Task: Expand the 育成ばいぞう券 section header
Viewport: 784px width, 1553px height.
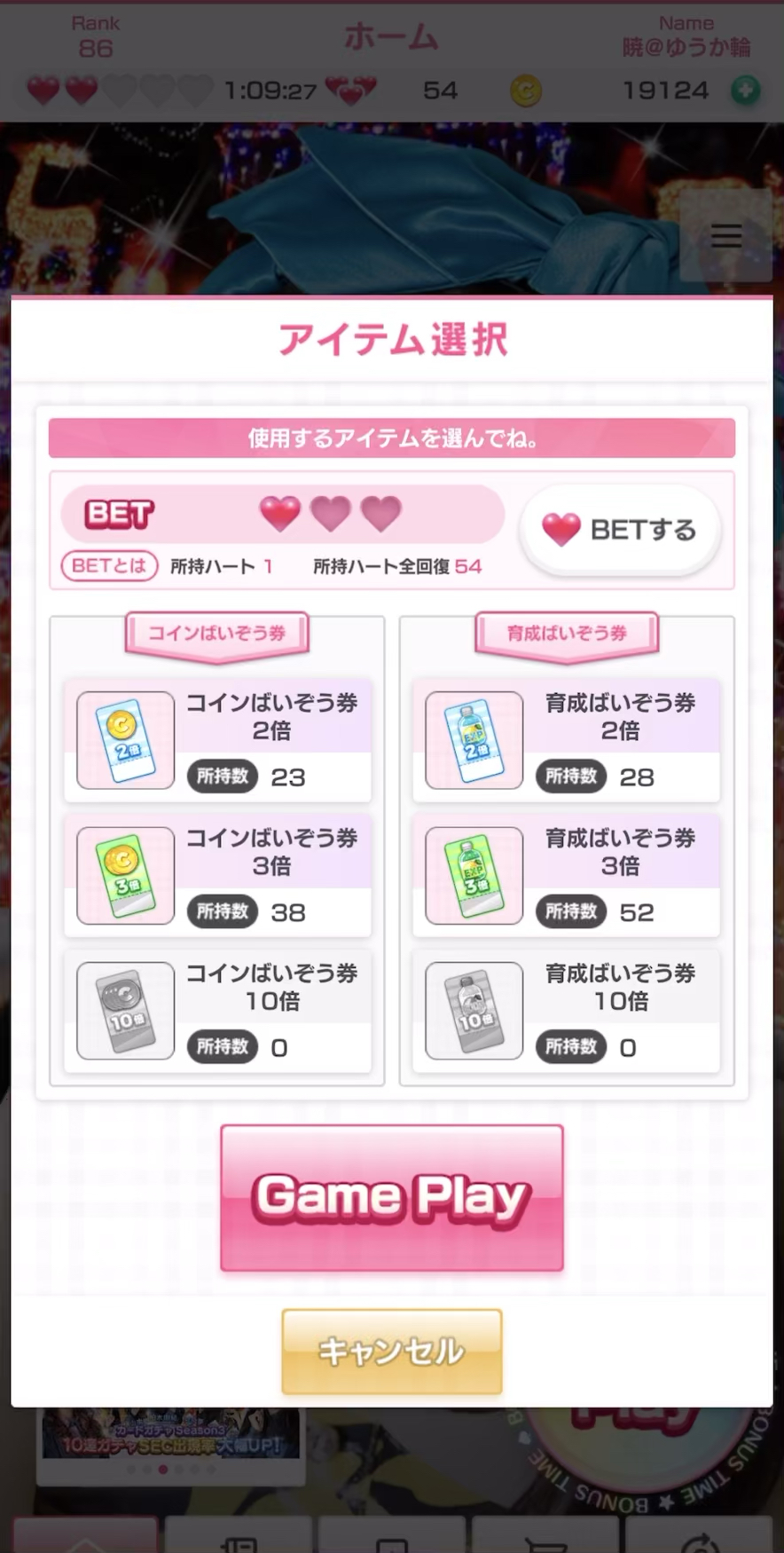Action: (x=566, y=632)
